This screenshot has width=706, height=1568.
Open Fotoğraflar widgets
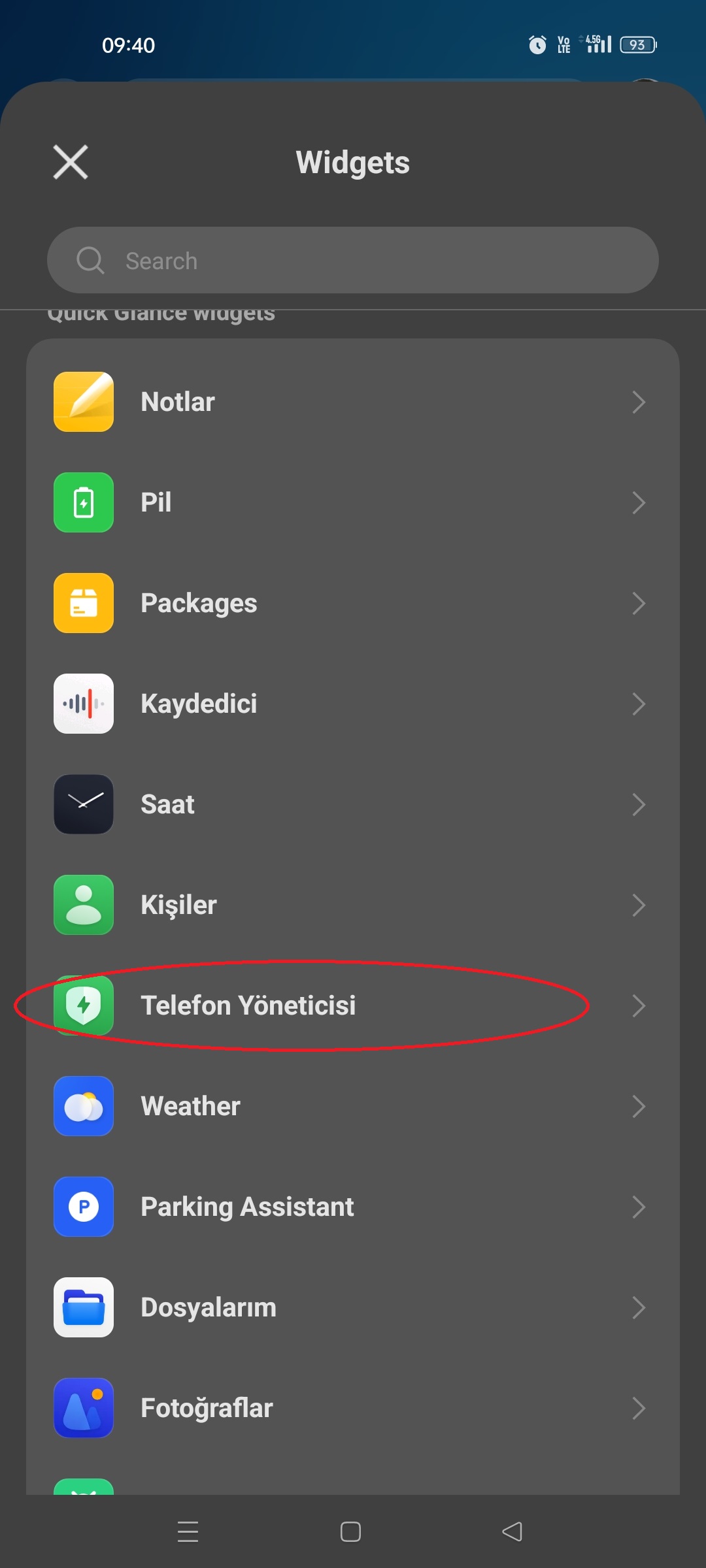[353, 1408]
